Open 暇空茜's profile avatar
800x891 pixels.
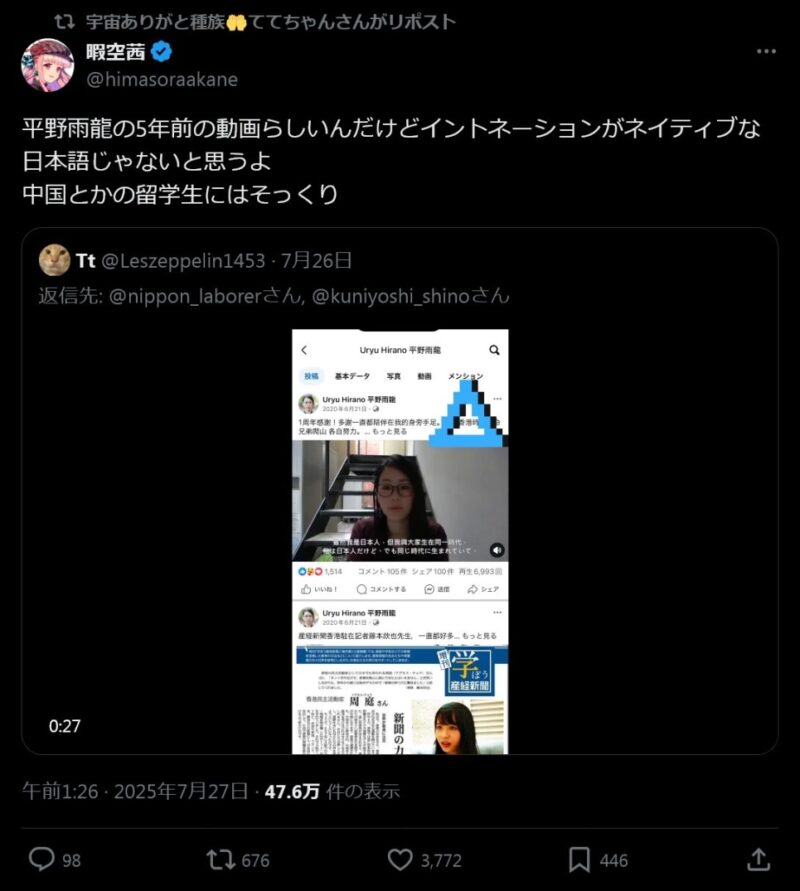[x=47, y=65]
